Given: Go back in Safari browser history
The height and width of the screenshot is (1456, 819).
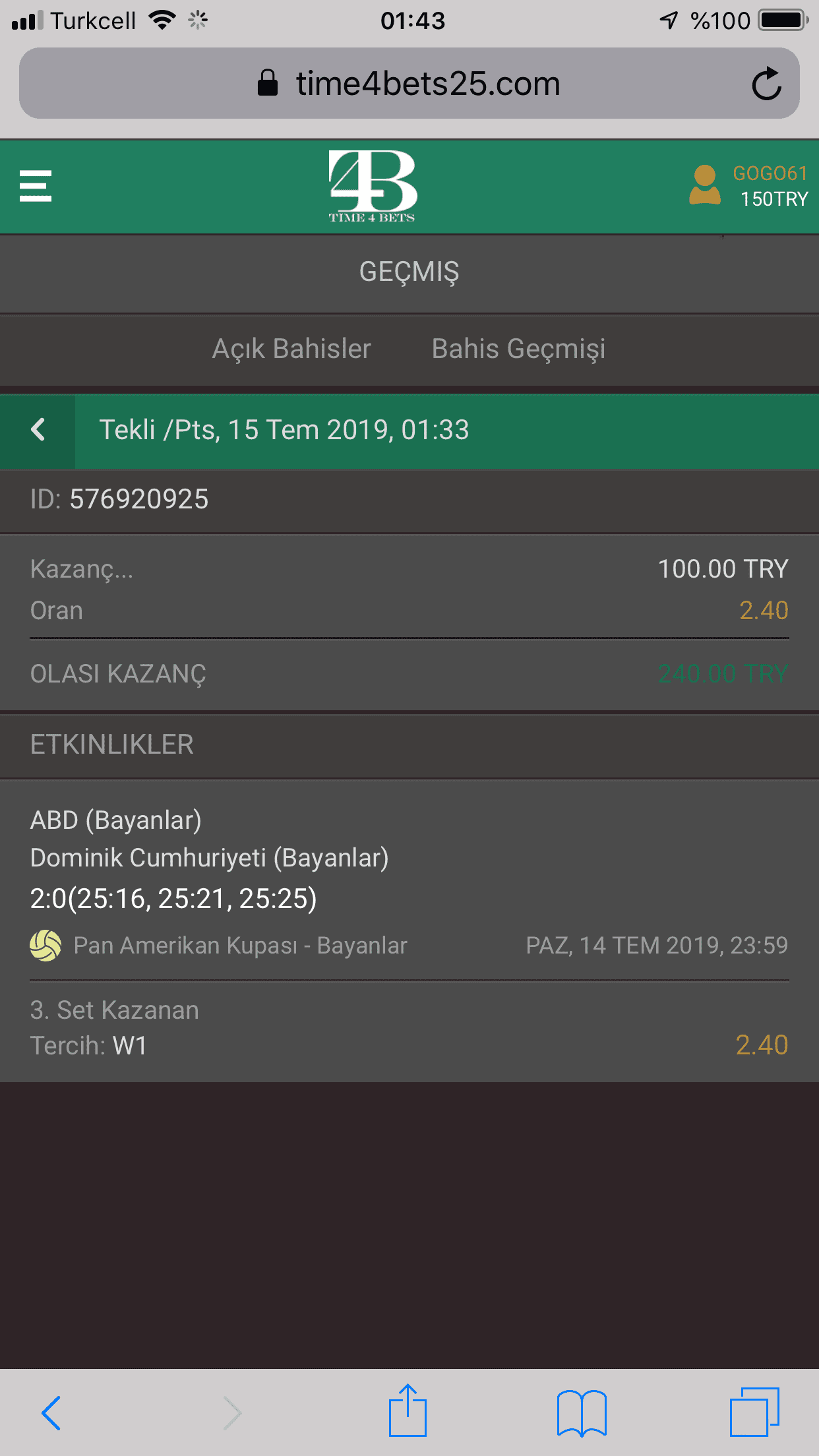Looking at the screenshot, I should [x=51, y=1412].
